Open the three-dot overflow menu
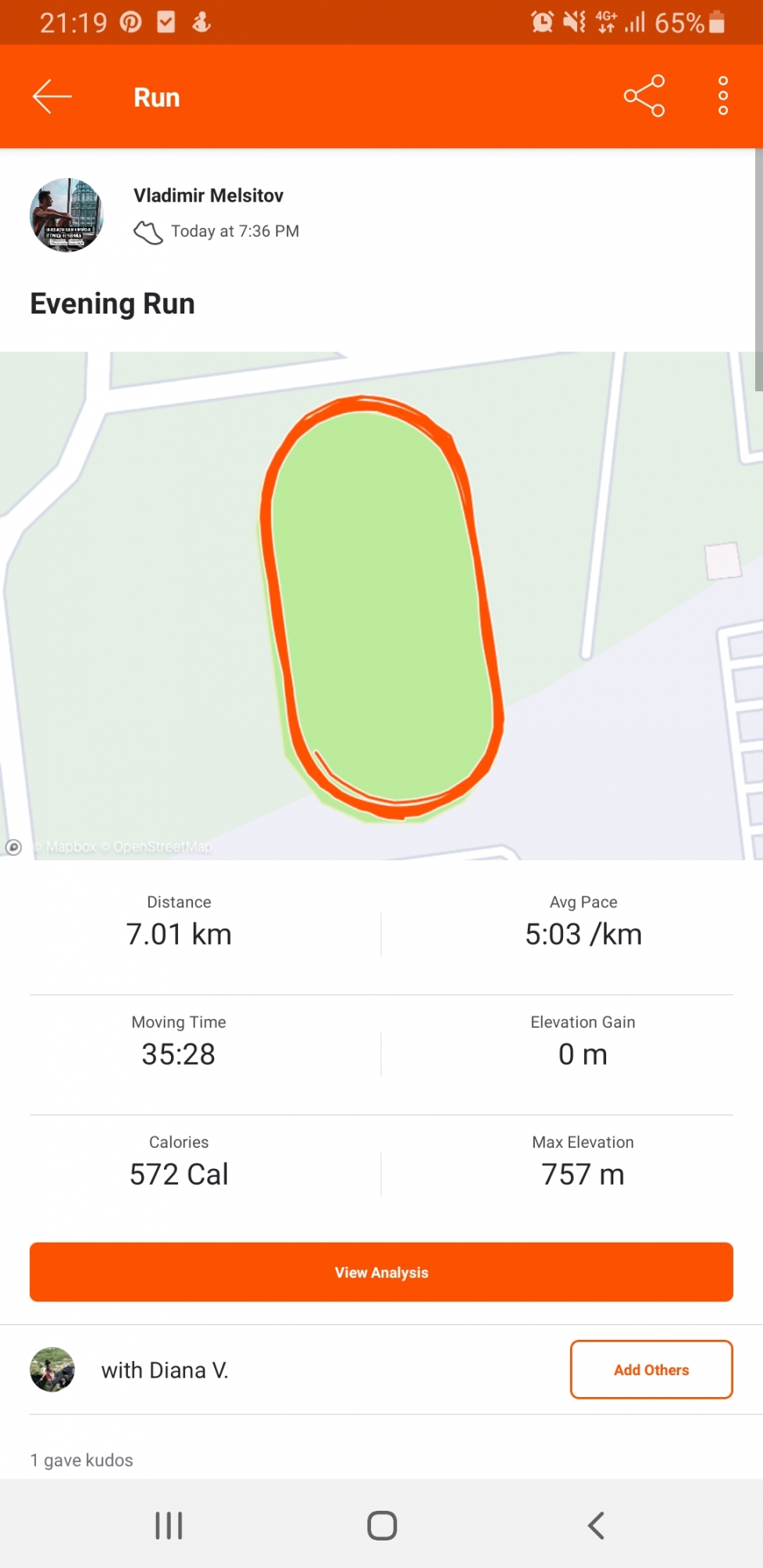The height and width of the screenshot is (1568, 763). [723, 96]
